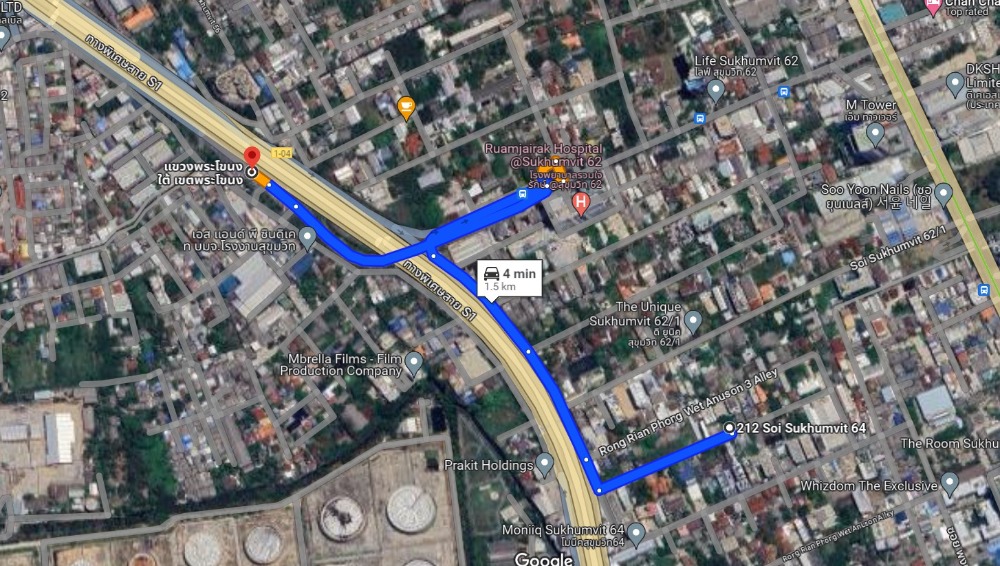The width and height of the screenshot is (1000, 566).
Task: Tap the M Tower location pin
Action: [875, 132]
